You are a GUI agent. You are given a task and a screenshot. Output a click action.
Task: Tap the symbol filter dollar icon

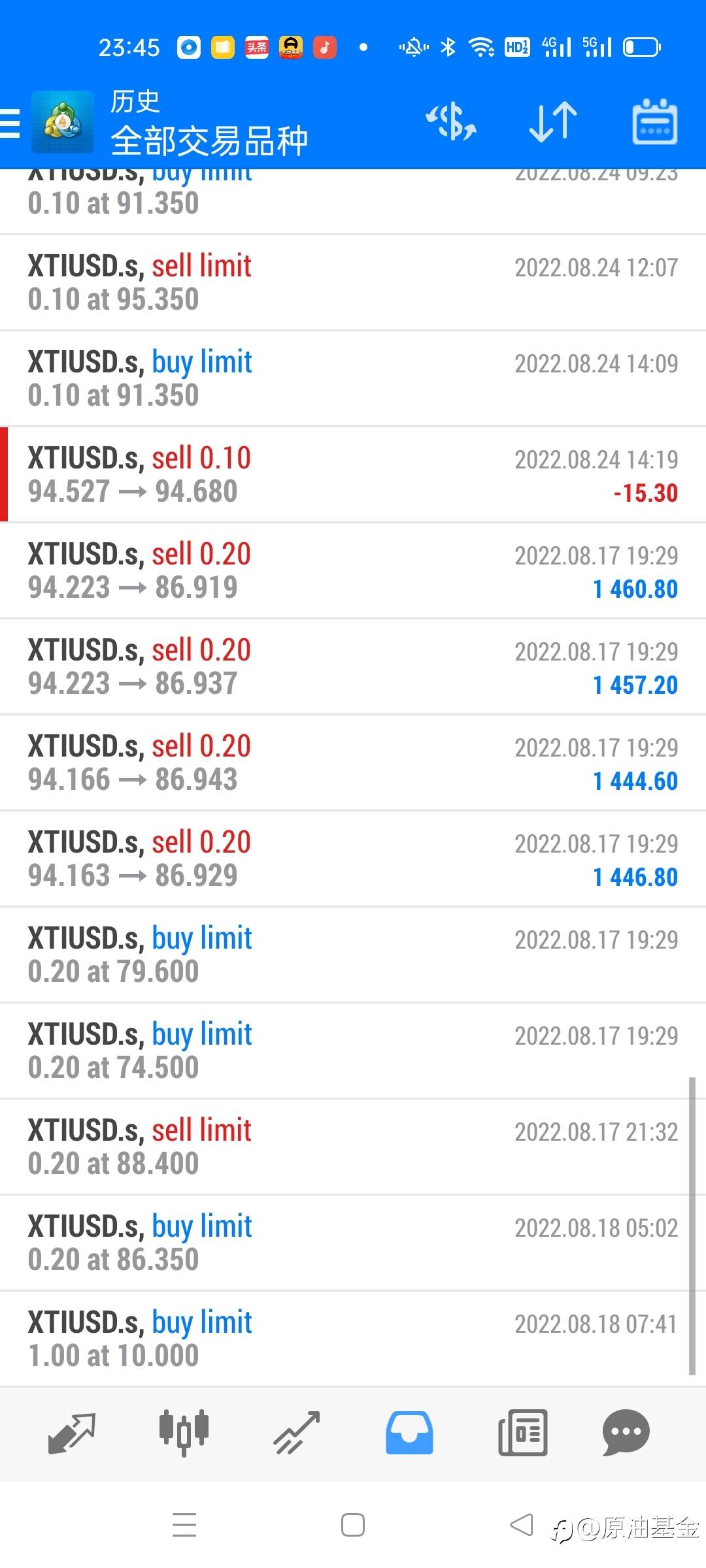coord(451,122)
